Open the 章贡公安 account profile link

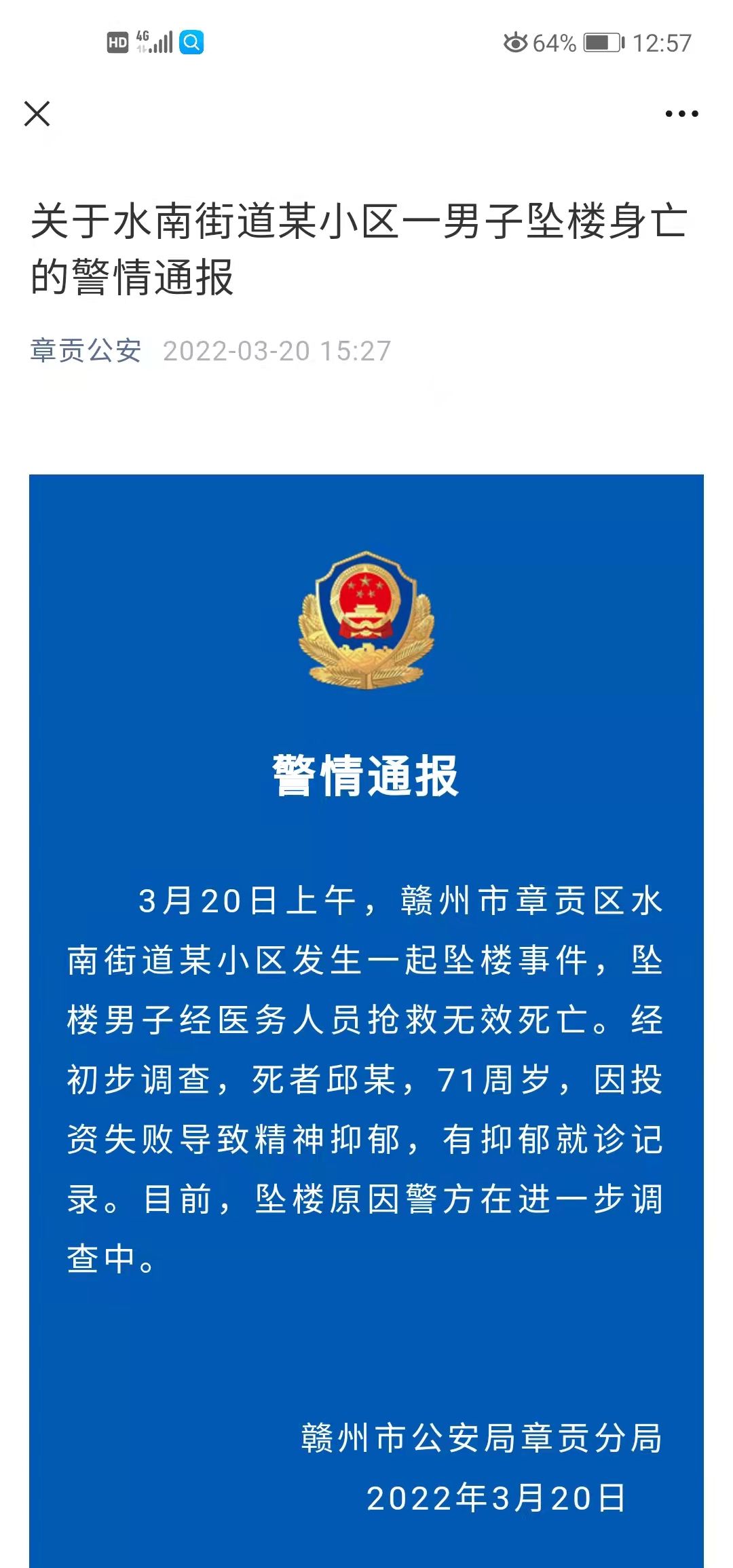[86, 351]
